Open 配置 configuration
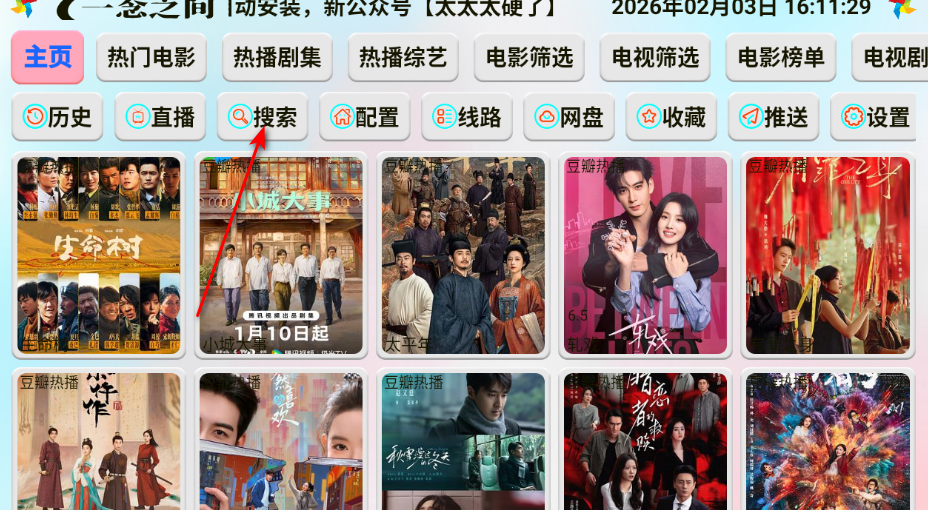Viewport: 928px width, 510px height. pos(364,117)
